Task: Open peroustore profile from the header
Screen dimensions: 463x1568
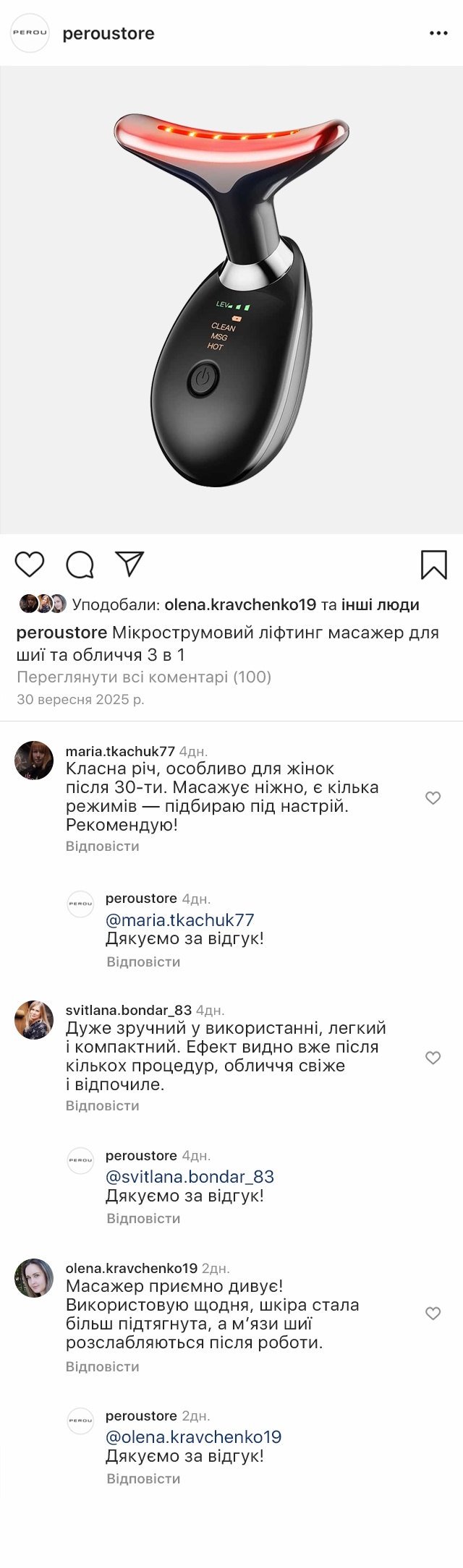Action: [x=108, y=33]
